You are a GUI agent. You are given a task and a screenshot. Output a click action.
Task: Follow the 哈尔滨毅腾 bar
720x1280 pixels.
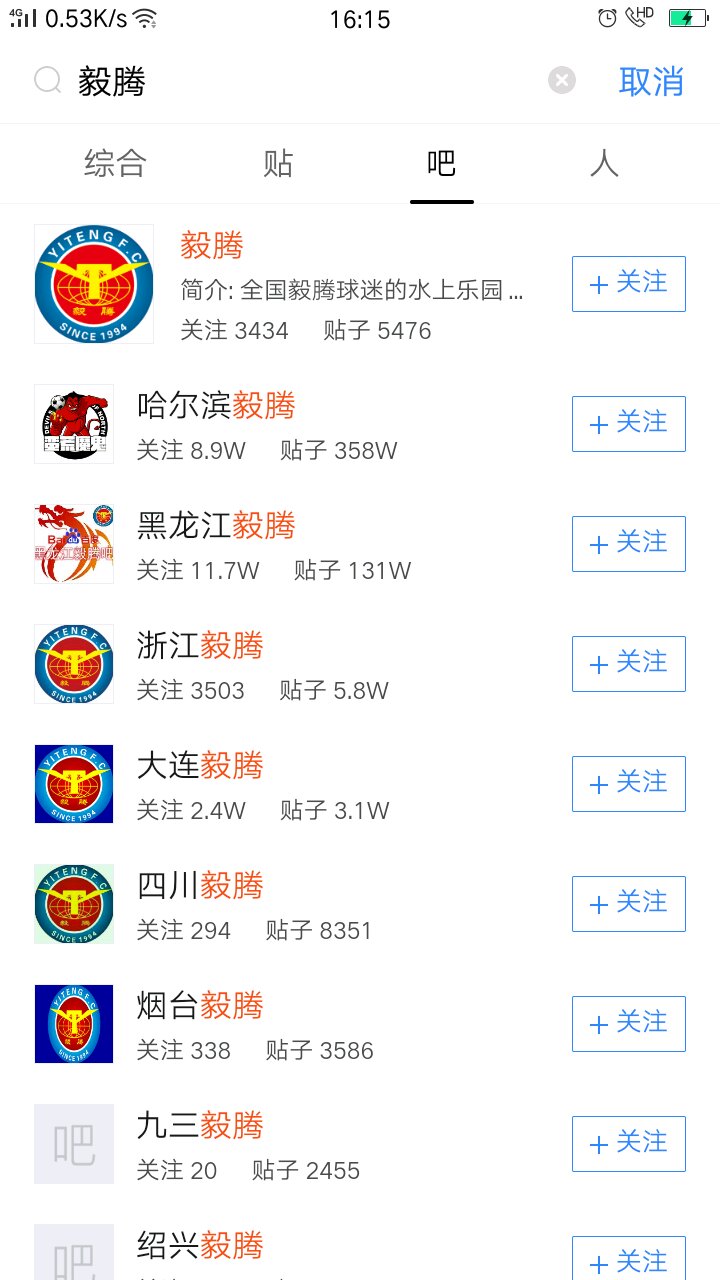pos(628,424)
